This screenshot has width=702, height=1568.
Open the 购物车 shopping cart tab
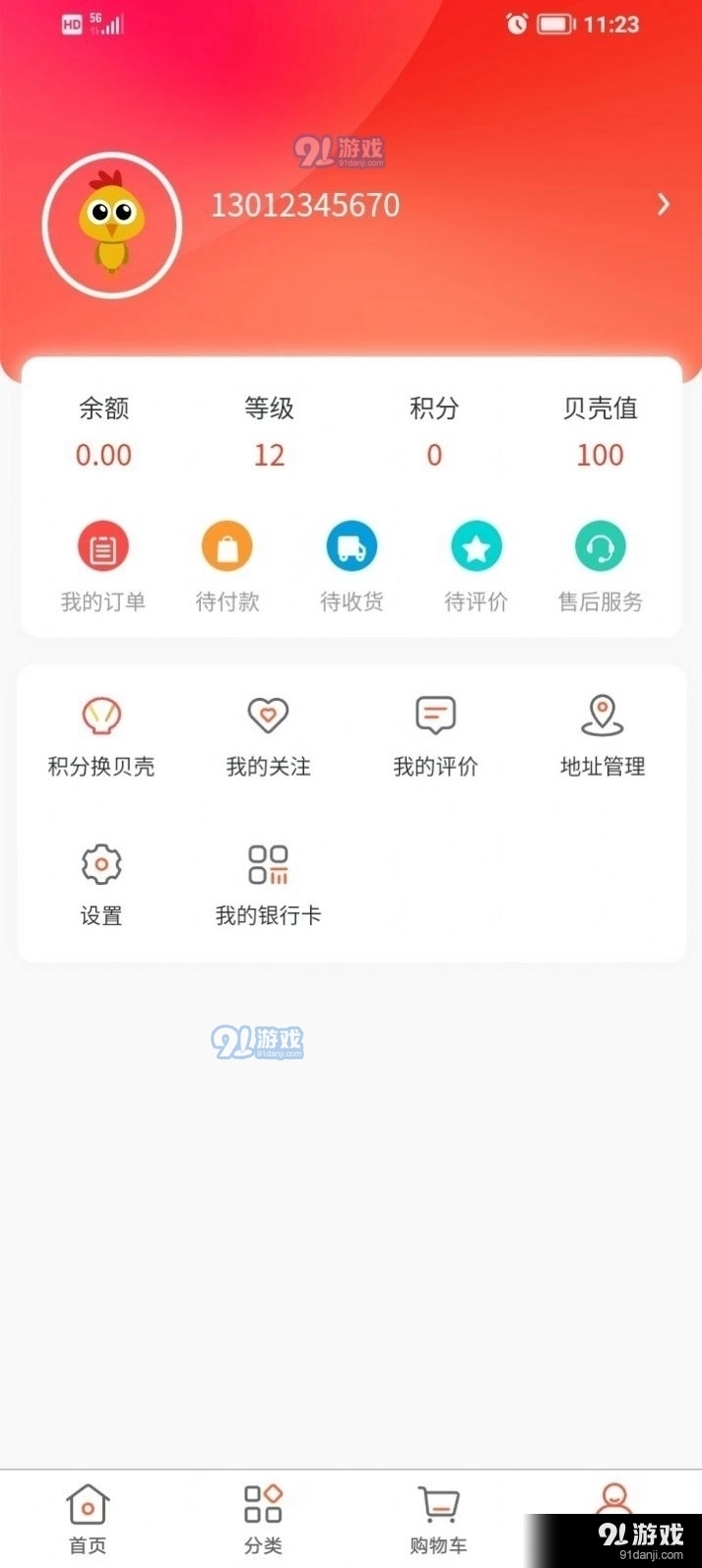(x=438, y=1519)
